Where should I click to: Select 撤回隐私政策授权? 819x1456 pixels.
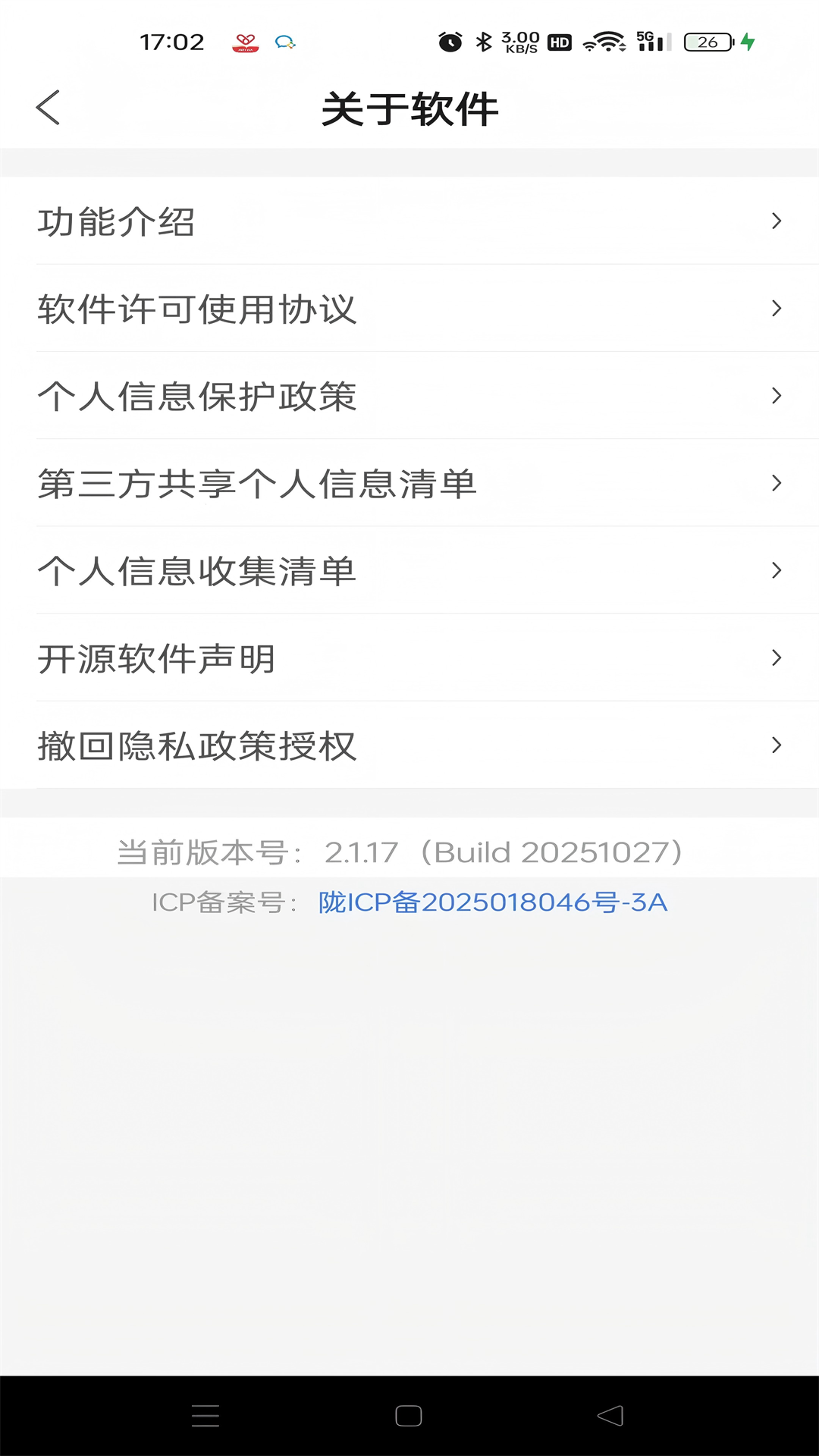coord(409,745)
